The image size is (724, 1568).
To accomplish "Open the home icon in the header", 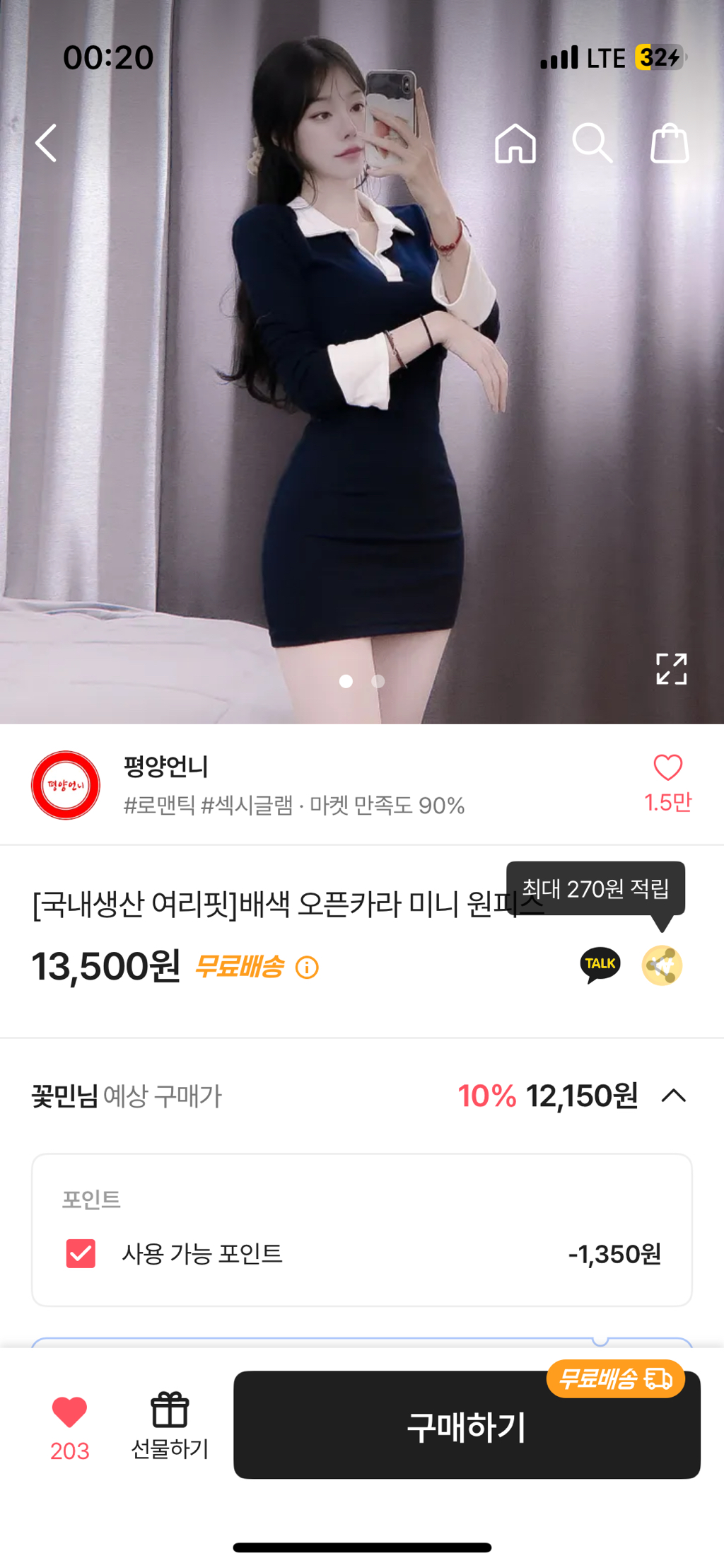I will click(x=515, y=144).
